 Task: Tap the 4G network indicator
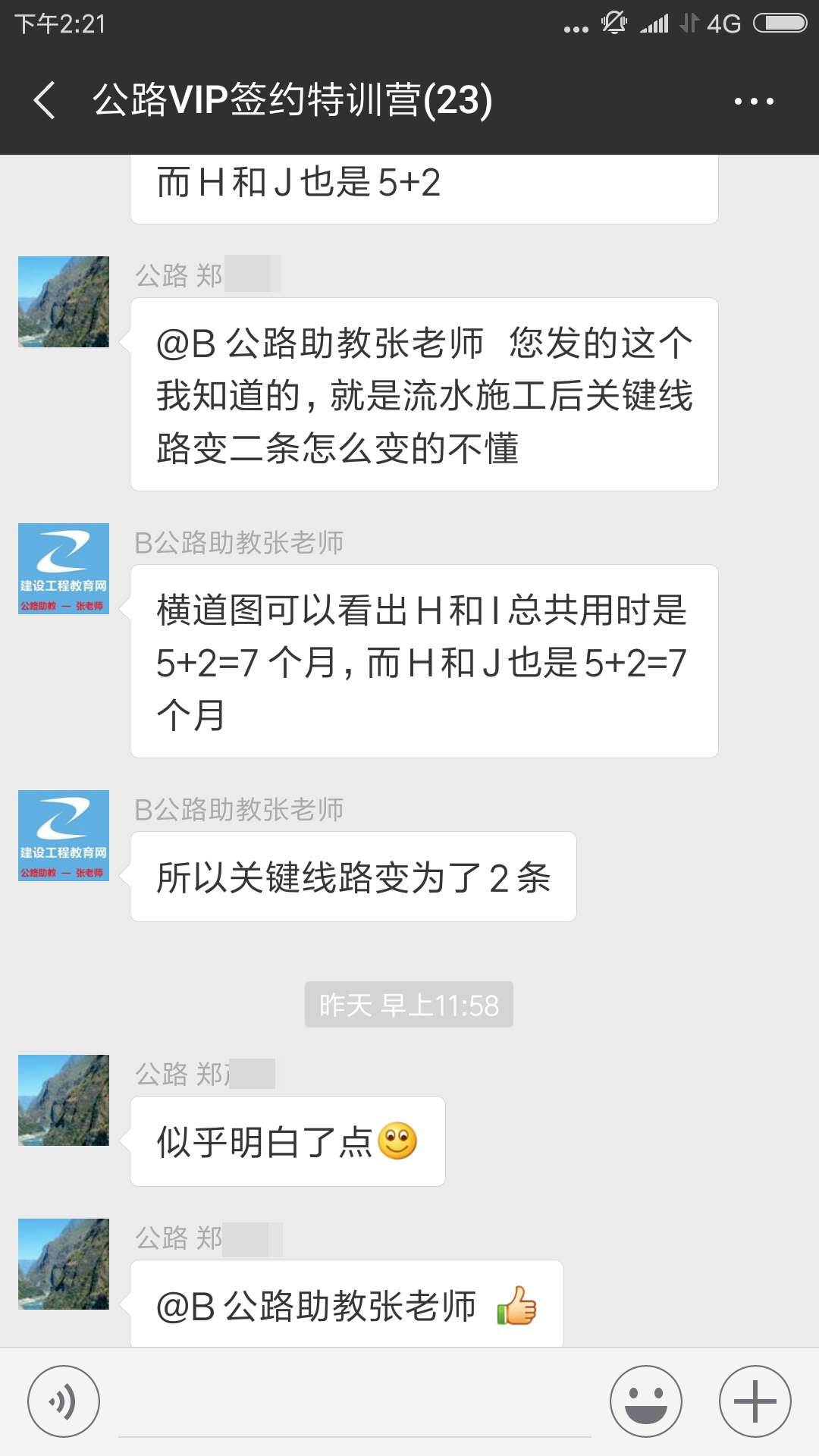723,24
